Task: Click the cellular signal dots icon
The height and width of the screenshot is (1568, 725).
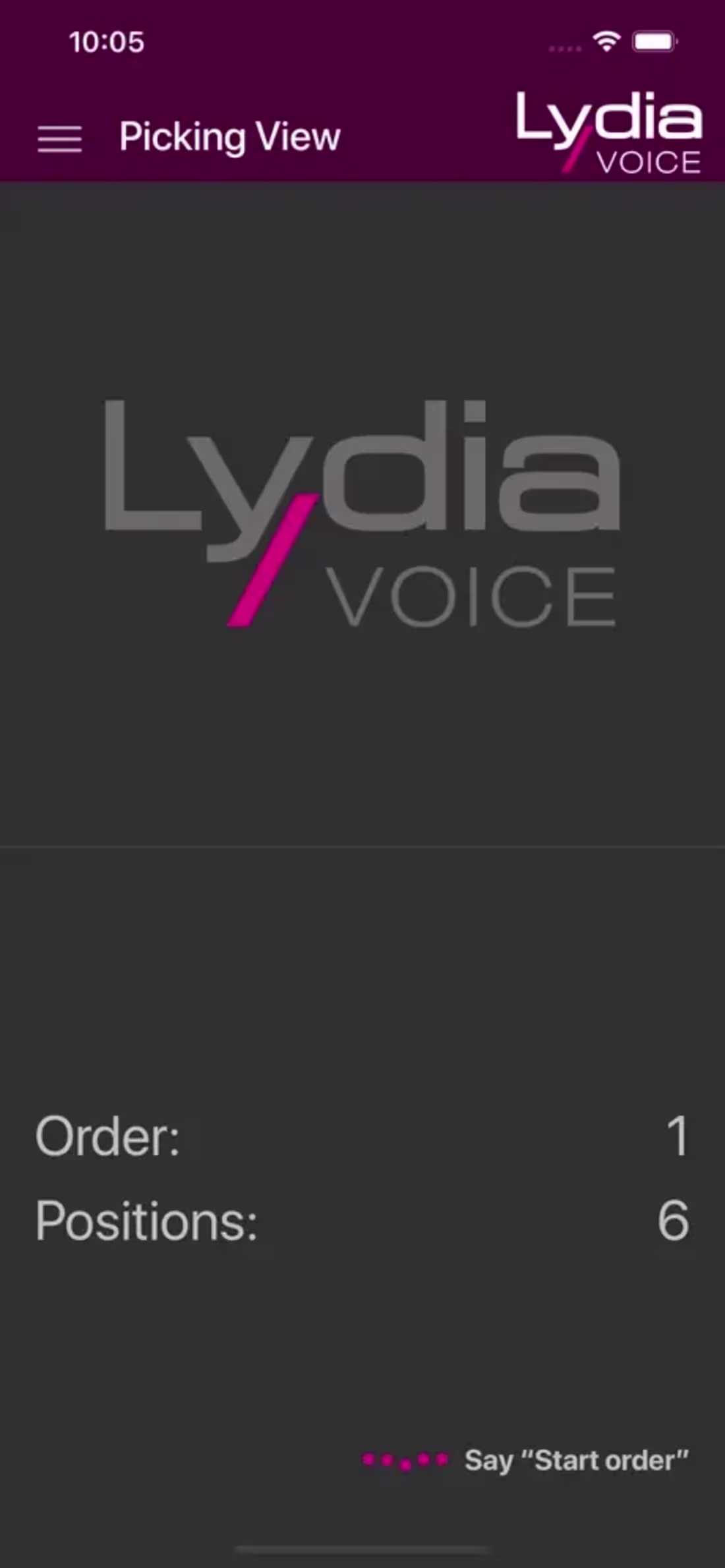Action: pos(564,46)
